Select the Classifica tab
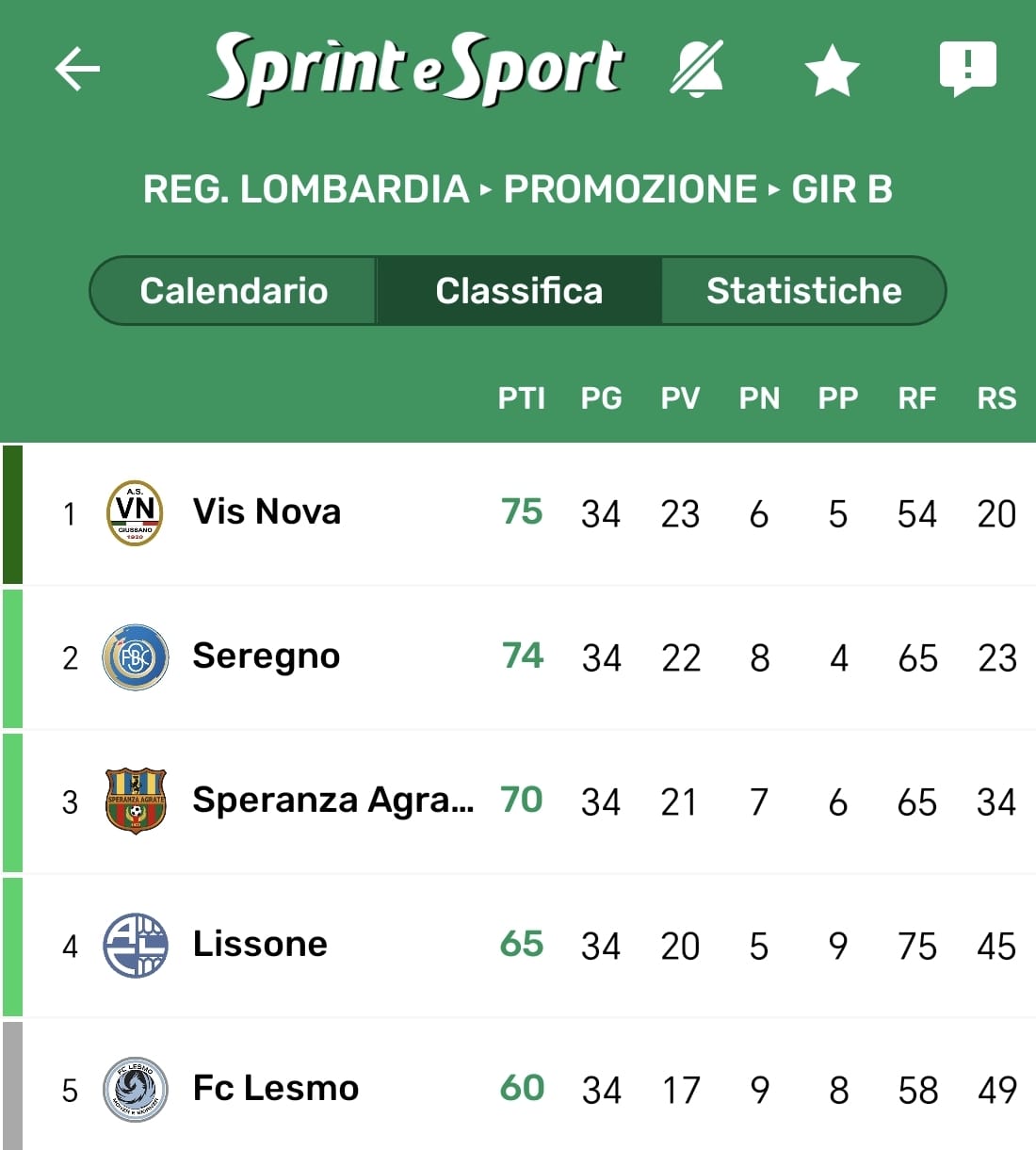The image size is (1036, 1150). 519,291
